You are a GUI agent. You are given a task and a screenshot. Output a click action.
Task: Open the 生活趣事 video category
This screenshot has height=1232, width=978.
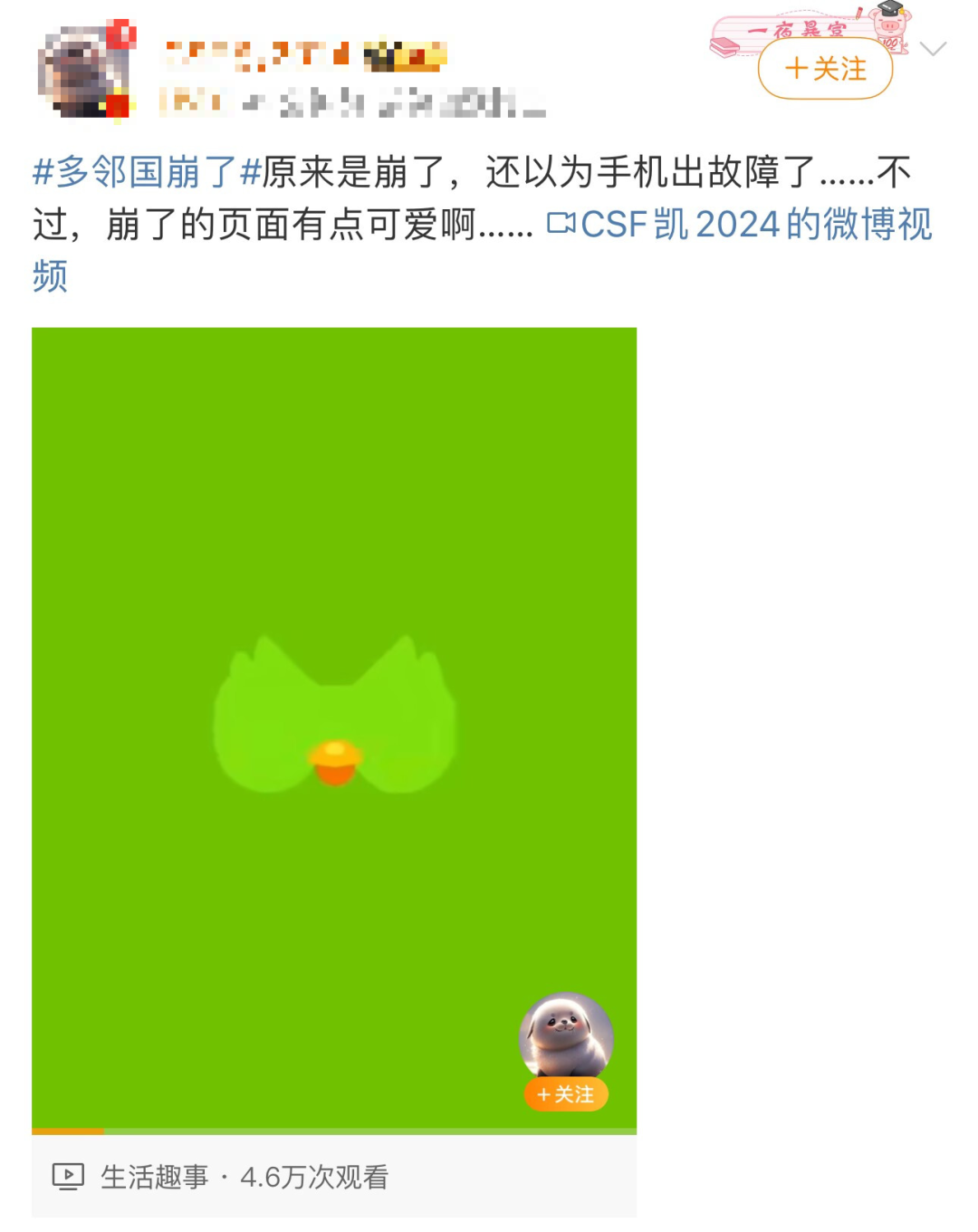point(154,1177)
